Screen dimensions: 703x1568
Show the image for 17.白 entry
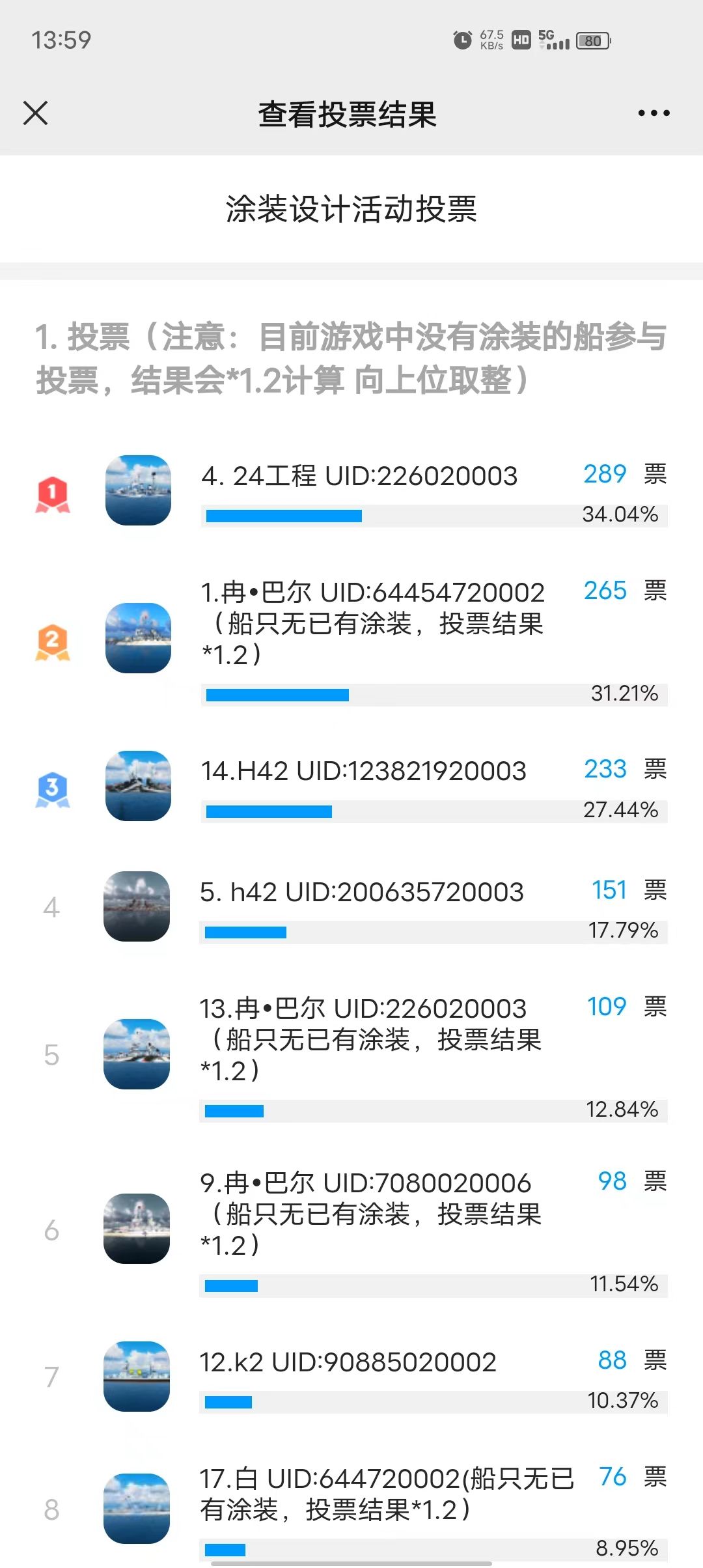pyautogui.click(x=137, y=1508)
